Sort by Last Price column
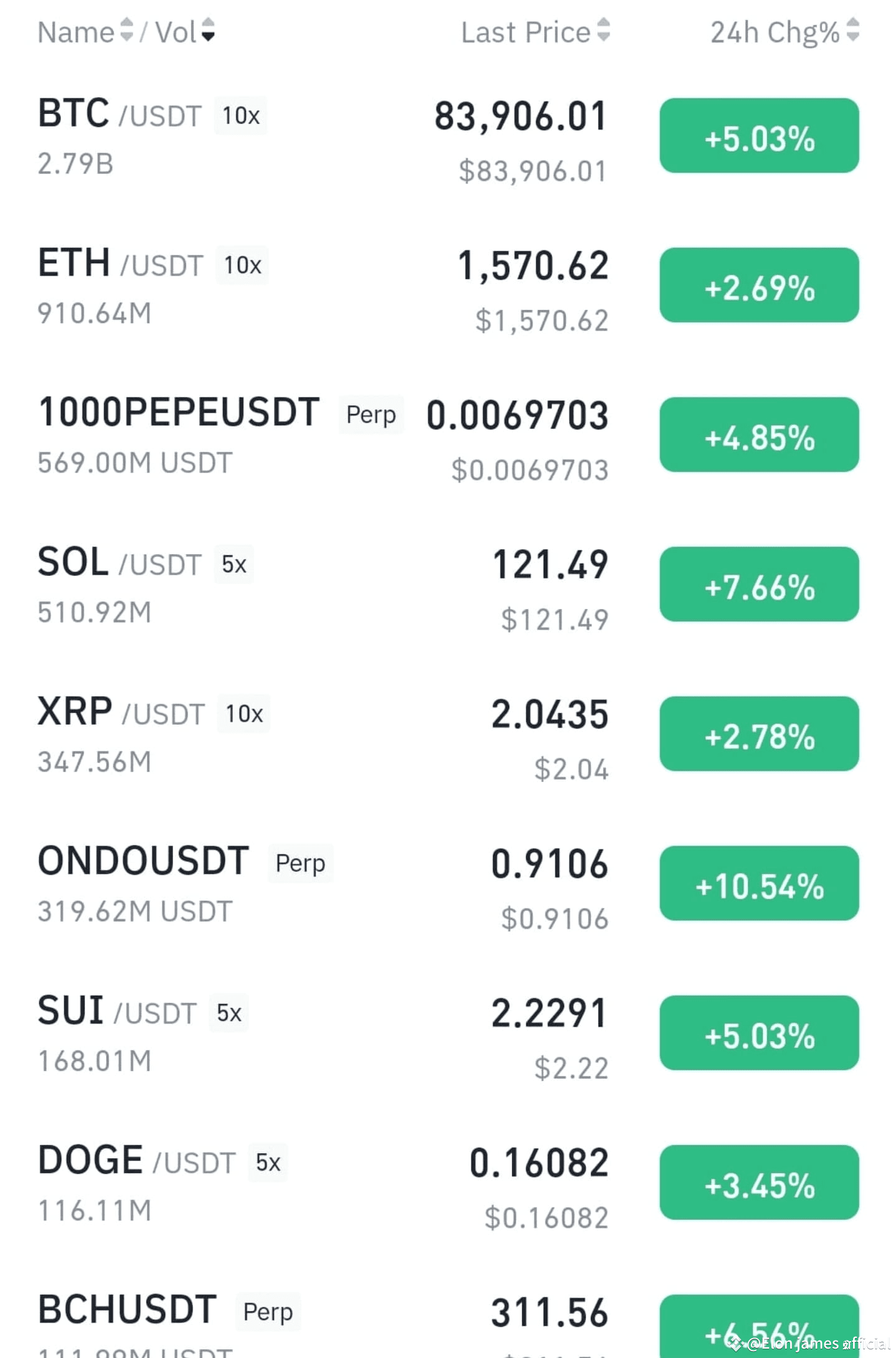896x1358 pixels. click(535, 32)
